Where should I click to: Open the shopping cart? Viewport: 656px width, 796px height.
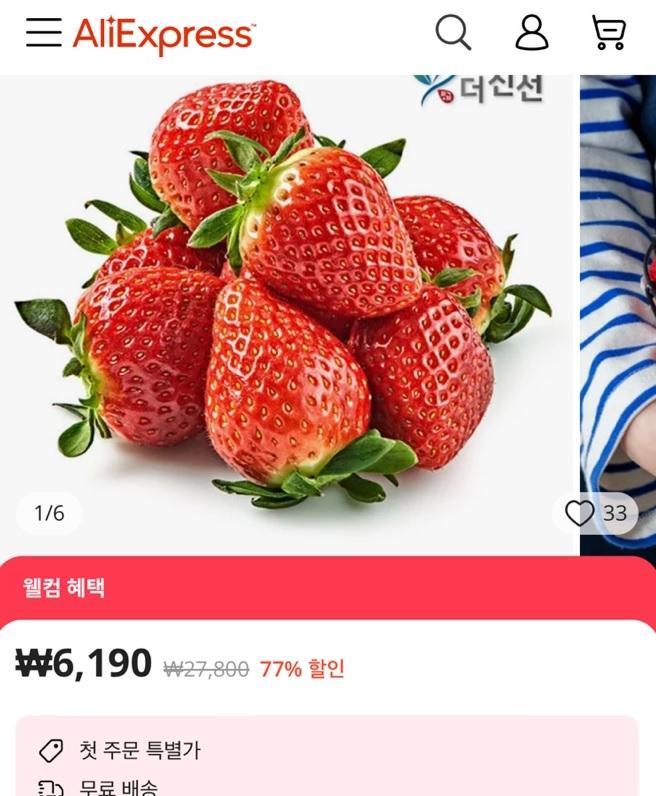(608, 33)
